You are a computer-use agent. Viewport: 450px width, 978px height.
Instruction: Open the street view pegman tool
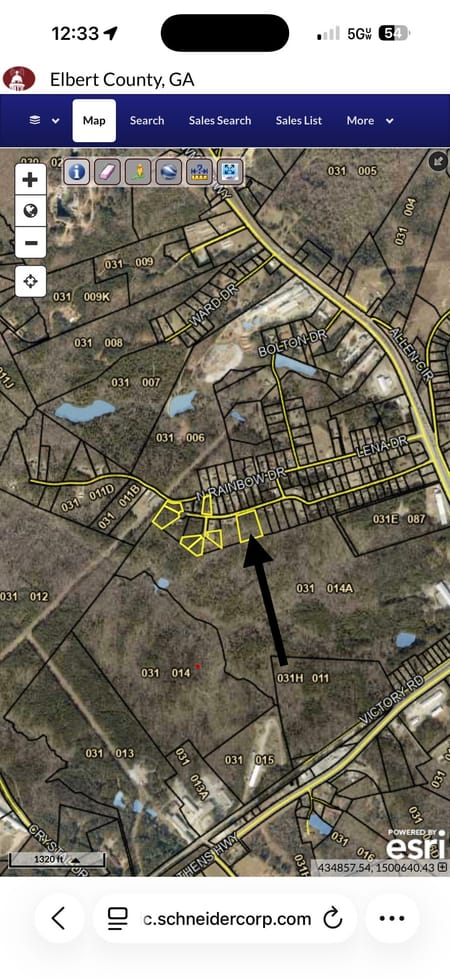[x=138, y=171]
